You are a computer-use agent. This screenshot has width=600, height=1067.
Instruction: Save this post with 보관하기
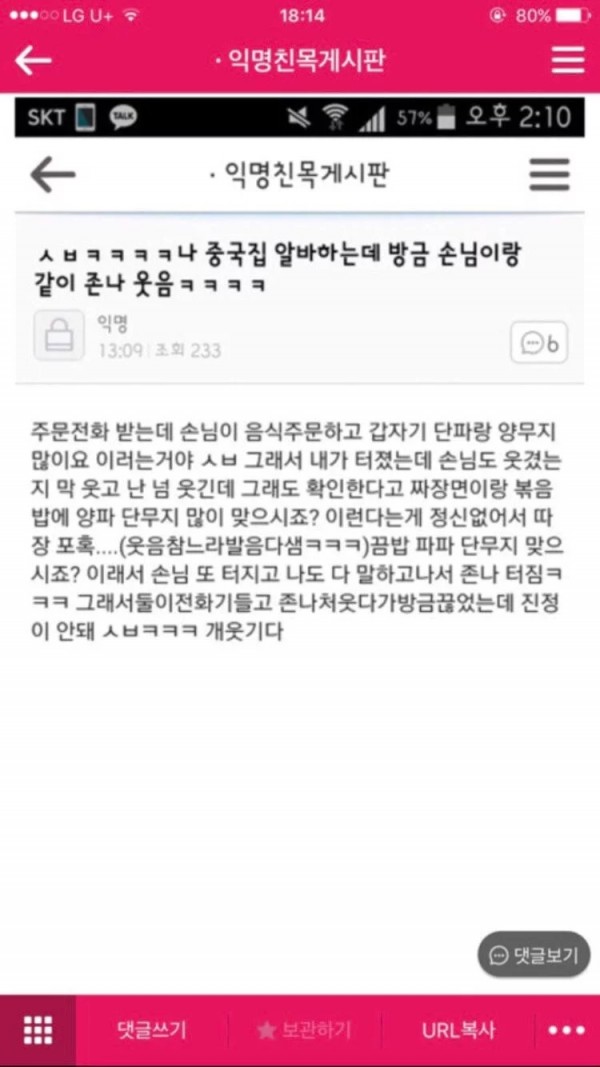click(304, 1030)
